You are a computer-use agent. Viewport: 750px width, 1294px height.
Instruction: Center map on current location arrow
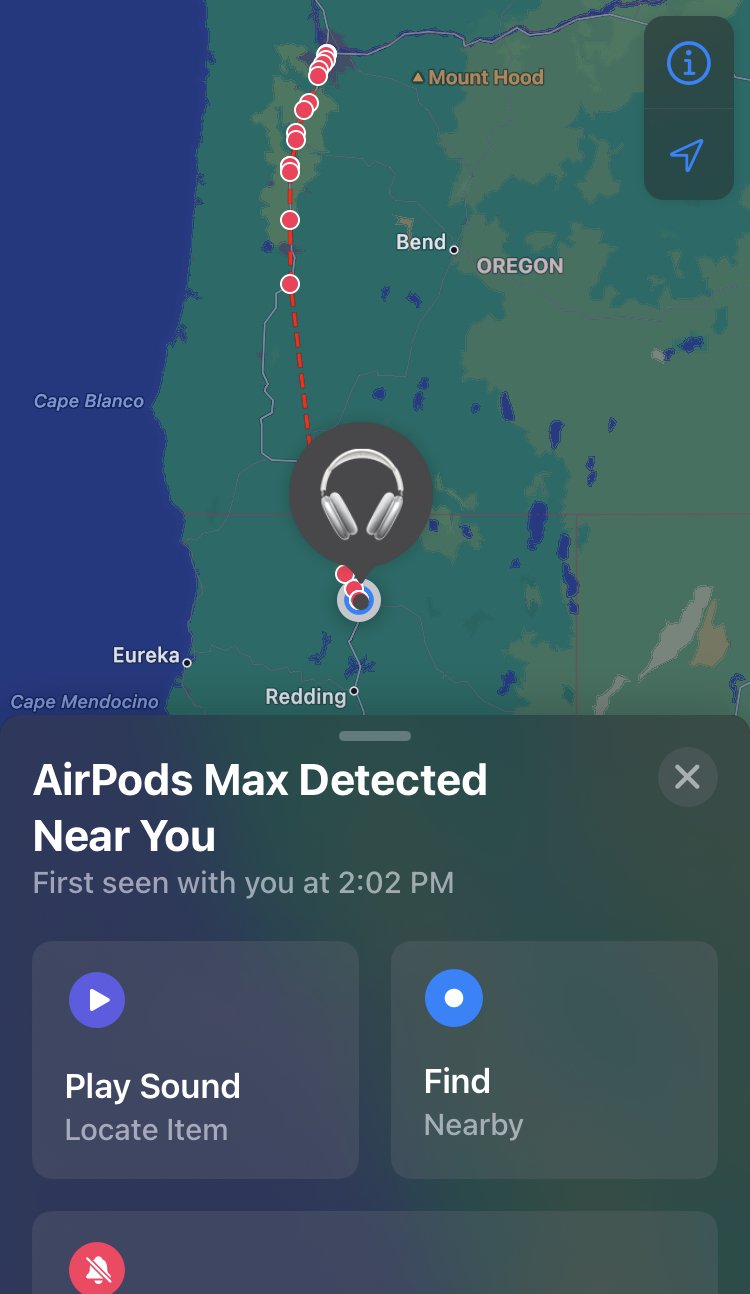(688, 155)
